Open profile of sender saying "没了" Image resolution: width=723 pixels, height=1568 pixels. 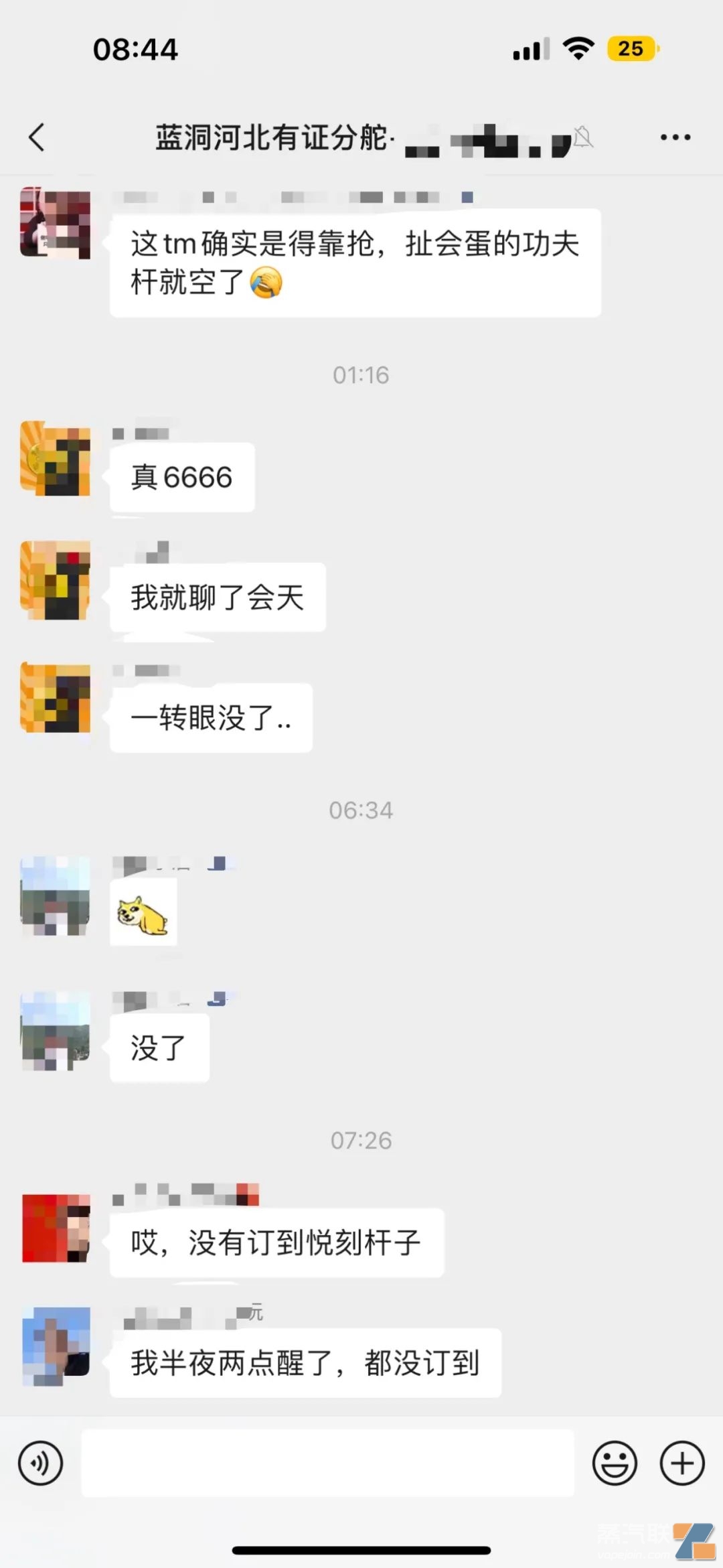56,1031
